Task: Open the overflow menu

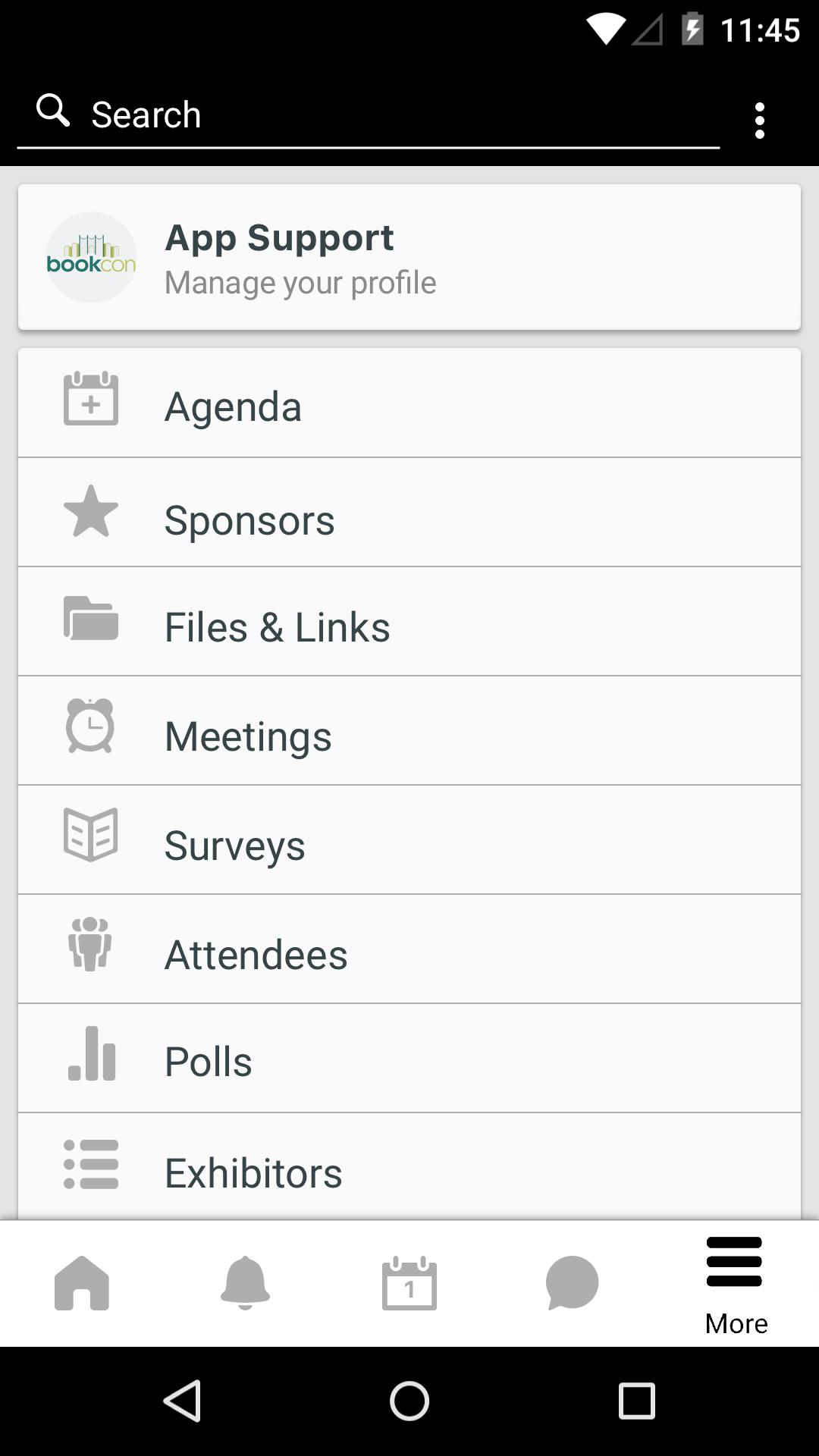Action: [x=759, y=121]
